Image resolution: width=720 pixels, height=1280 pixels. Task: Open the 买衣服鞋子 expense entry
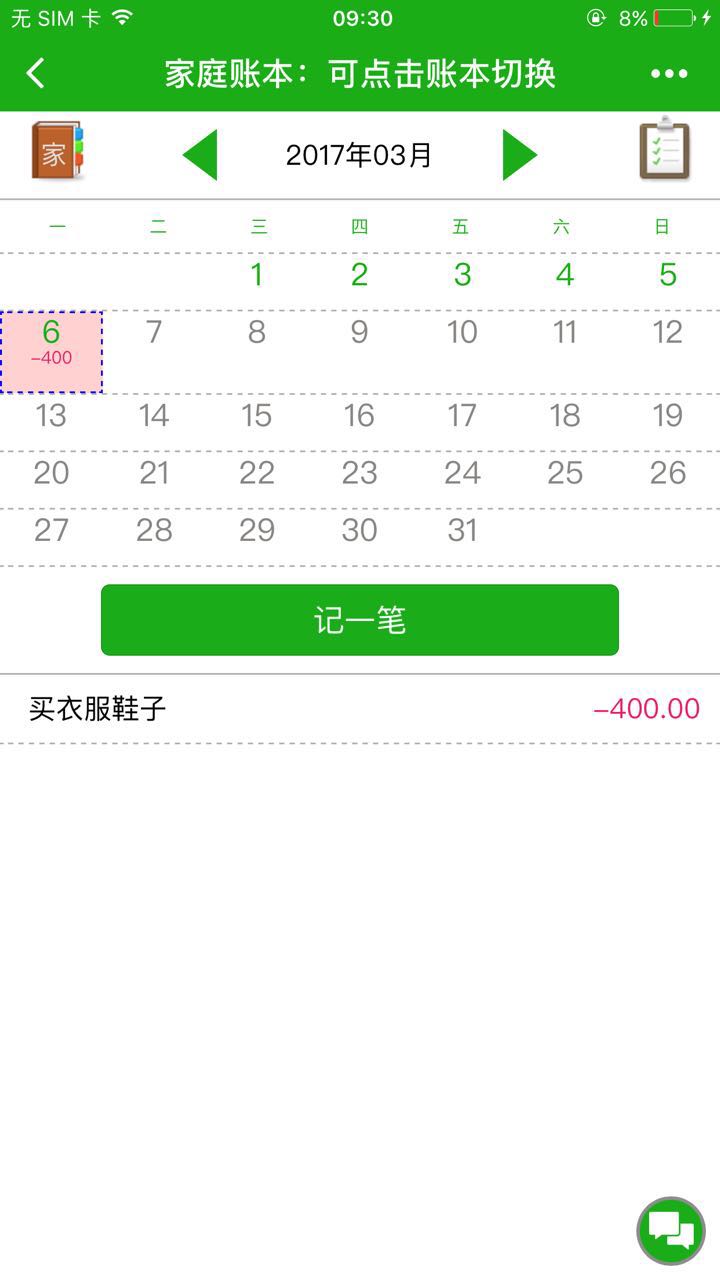pyautogui.click(x=360, y=709)
